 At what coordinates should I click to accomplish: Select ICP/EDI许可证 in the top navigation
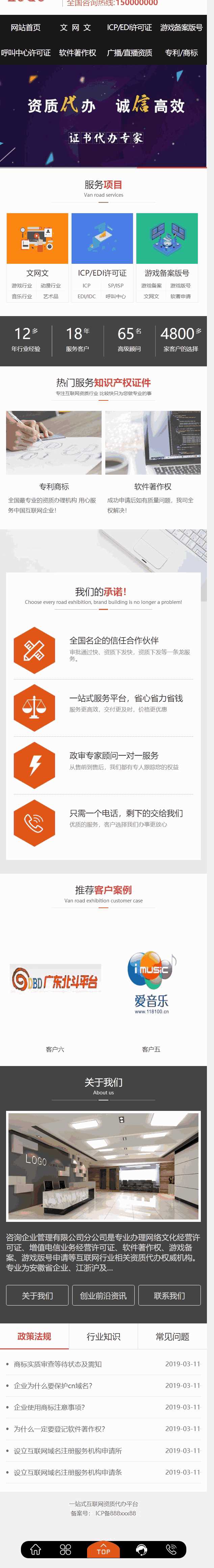[129, 27]
